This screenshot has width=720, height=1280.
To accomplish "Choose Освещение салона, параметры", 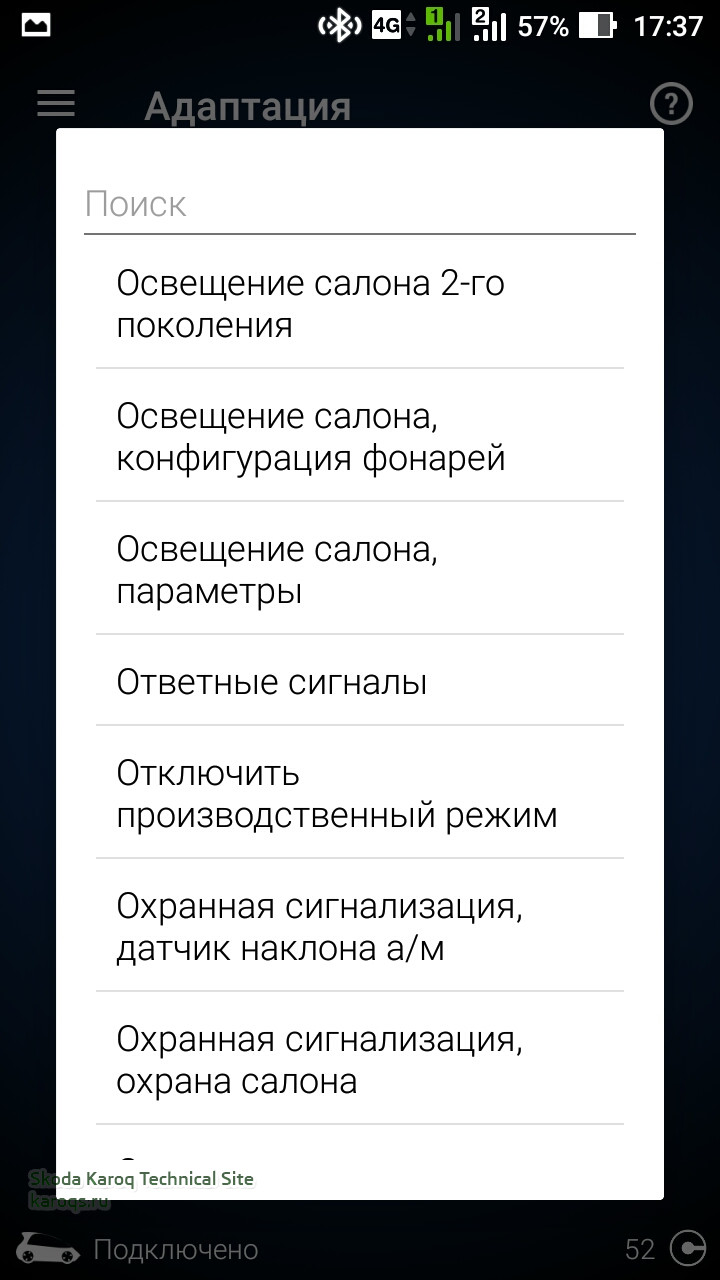I will pyautogui.click(x=360, y=569).
